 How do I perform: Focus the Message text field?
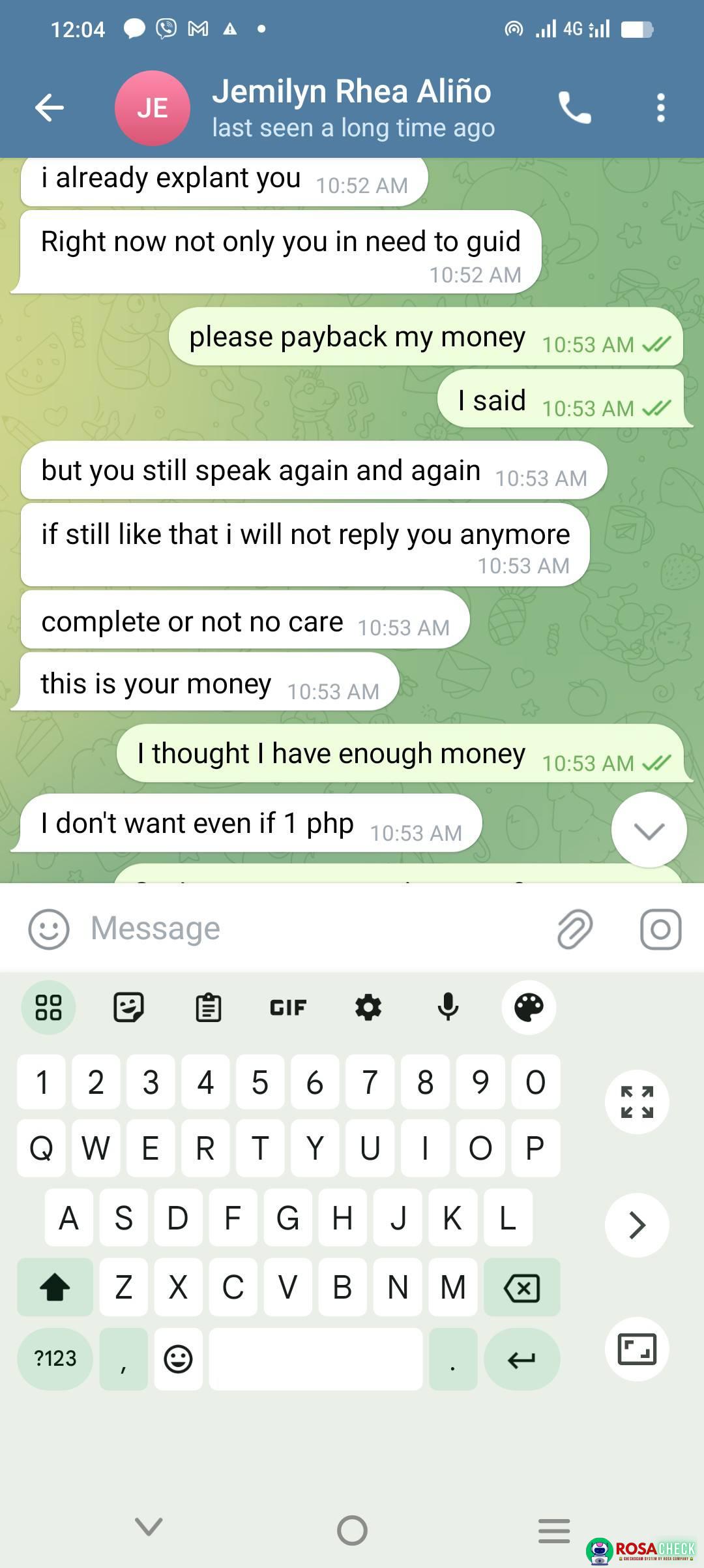(x=313, y=929)
